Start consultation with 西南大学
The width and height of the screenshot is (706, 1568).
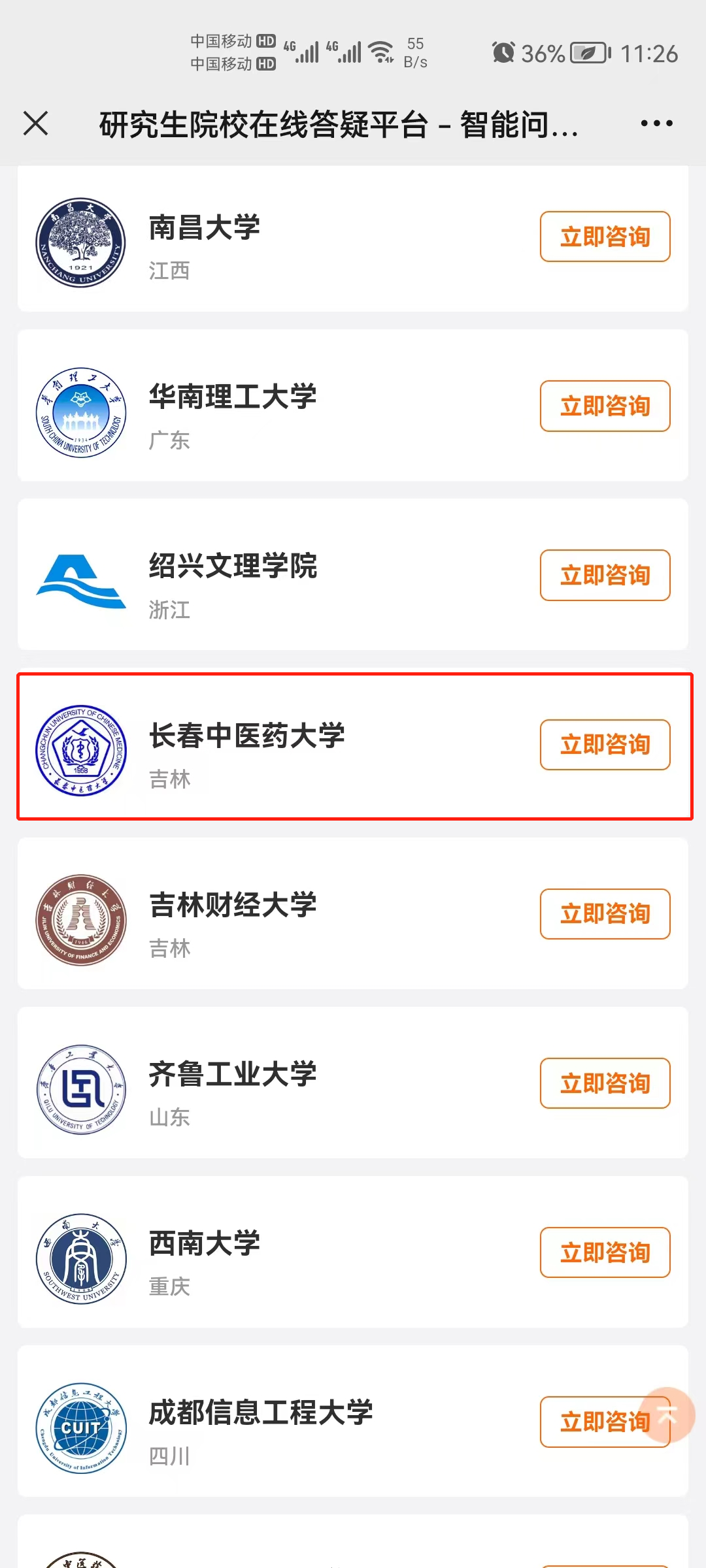click(605, 1252)
